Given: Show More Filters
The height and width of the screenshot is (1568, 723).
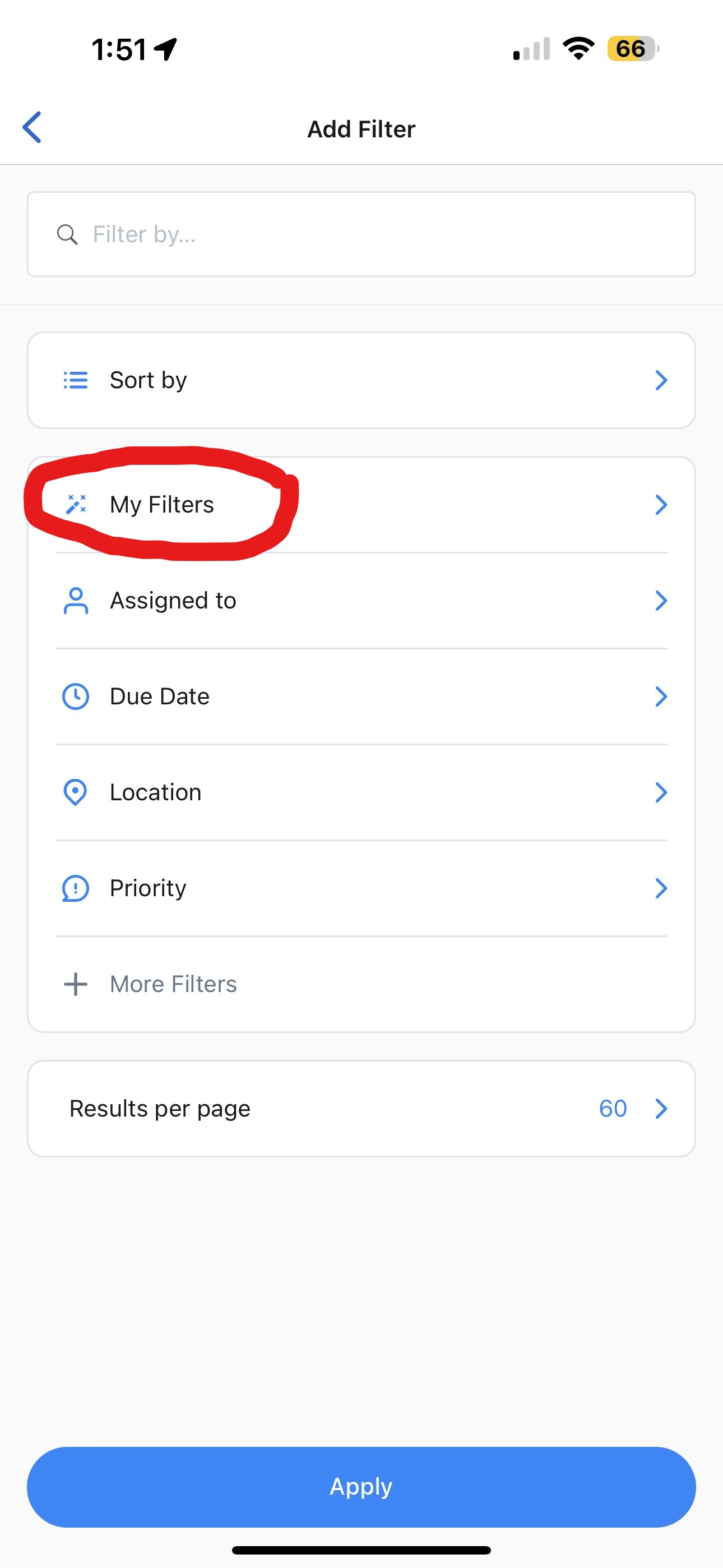Looking at the screenshot, I should [x=173, y=984].
